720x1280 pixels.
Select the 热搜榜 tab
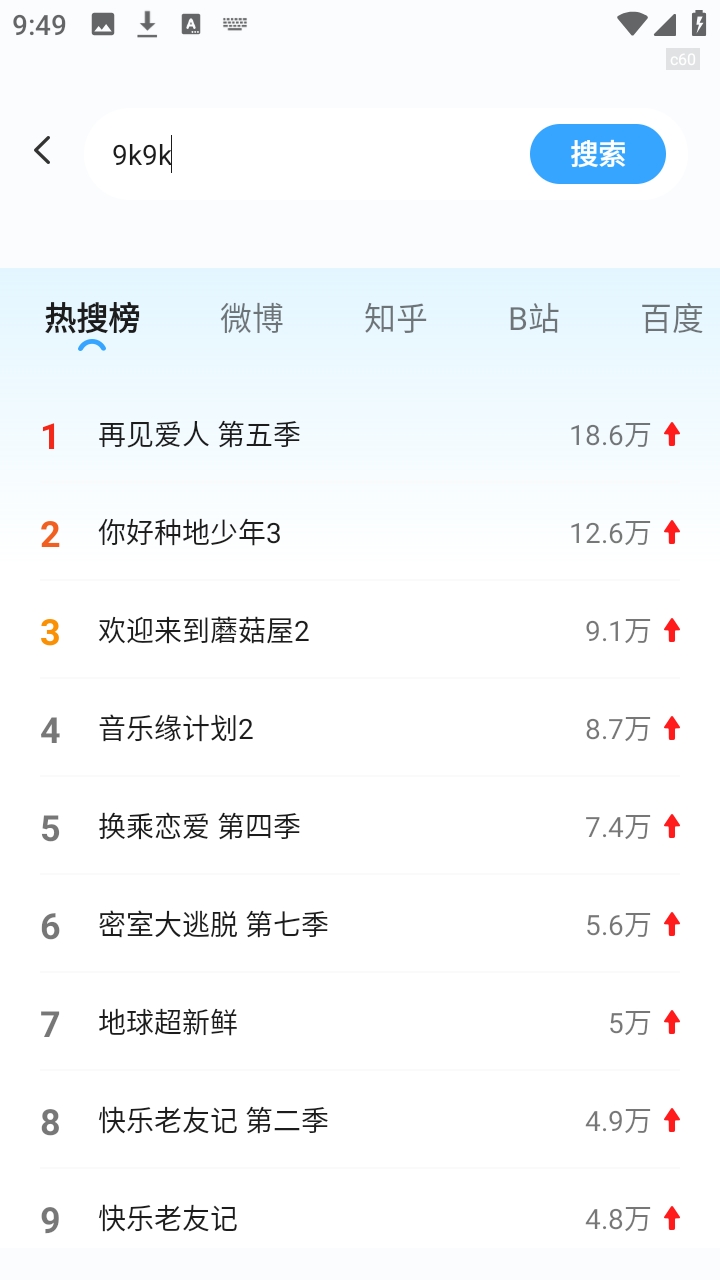[92, 318]
